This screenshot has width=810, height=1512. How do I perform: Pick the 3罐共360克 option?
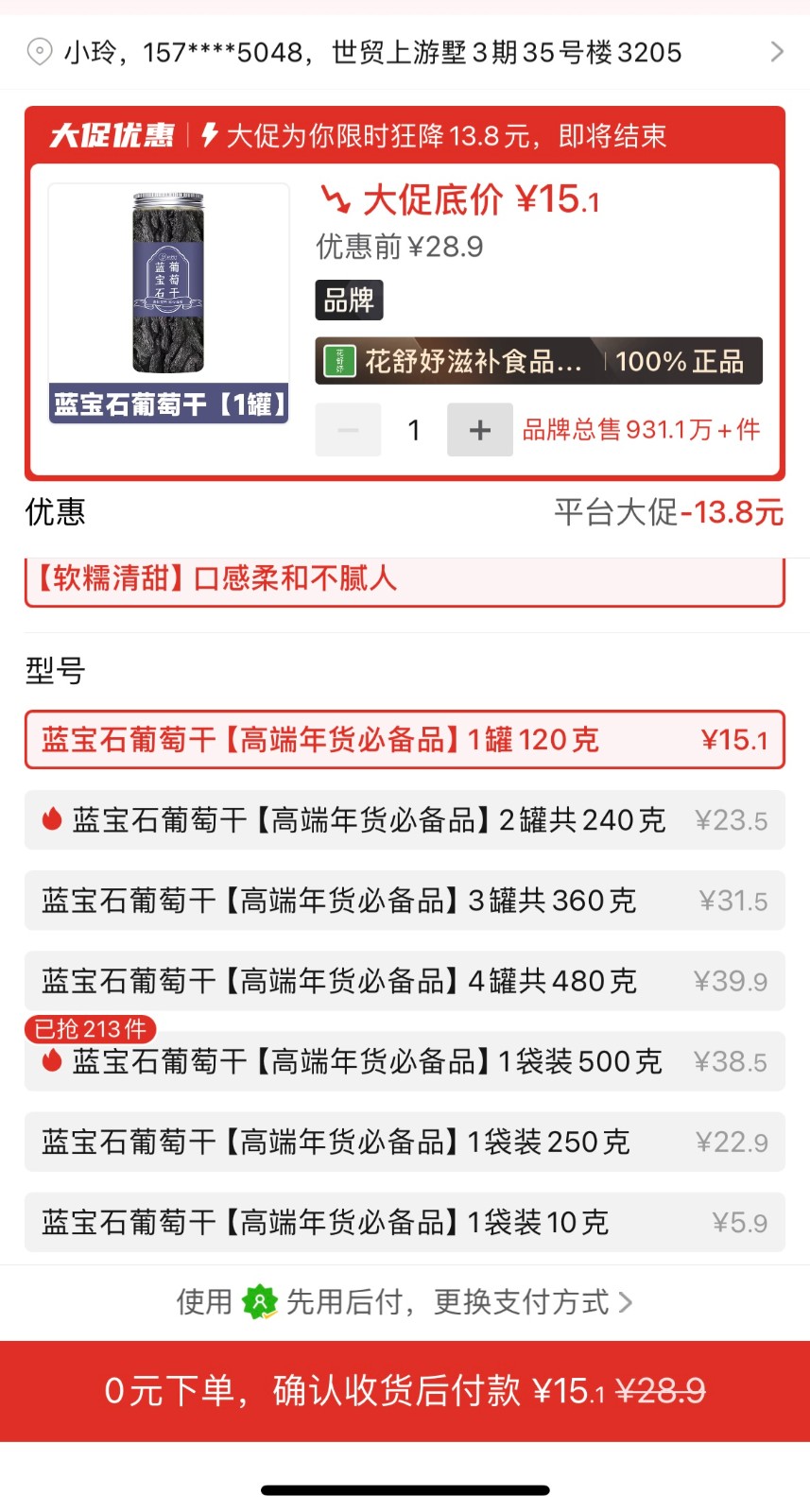[x=405, y=901]
